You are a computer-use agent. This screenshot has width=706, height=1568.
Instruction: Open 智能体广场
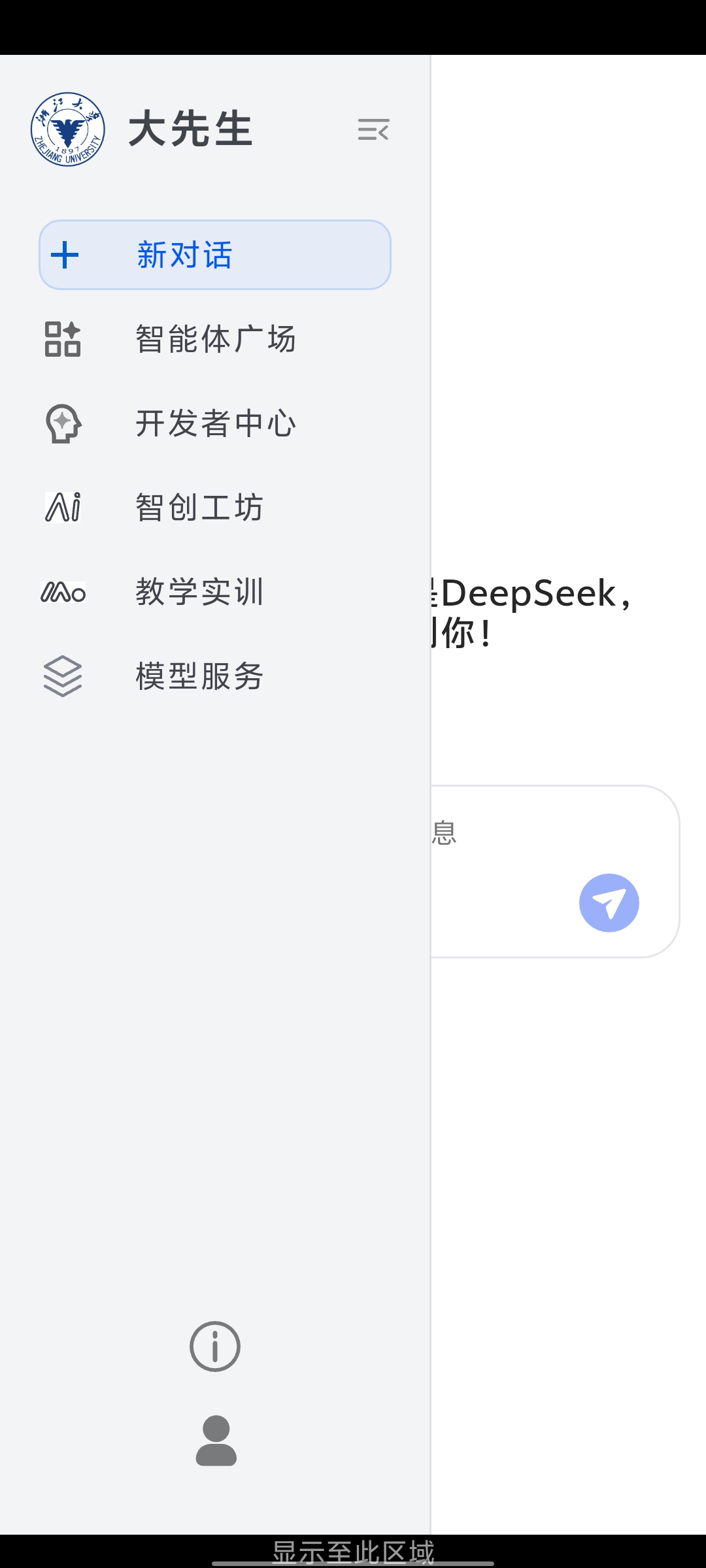click(215, 339)
